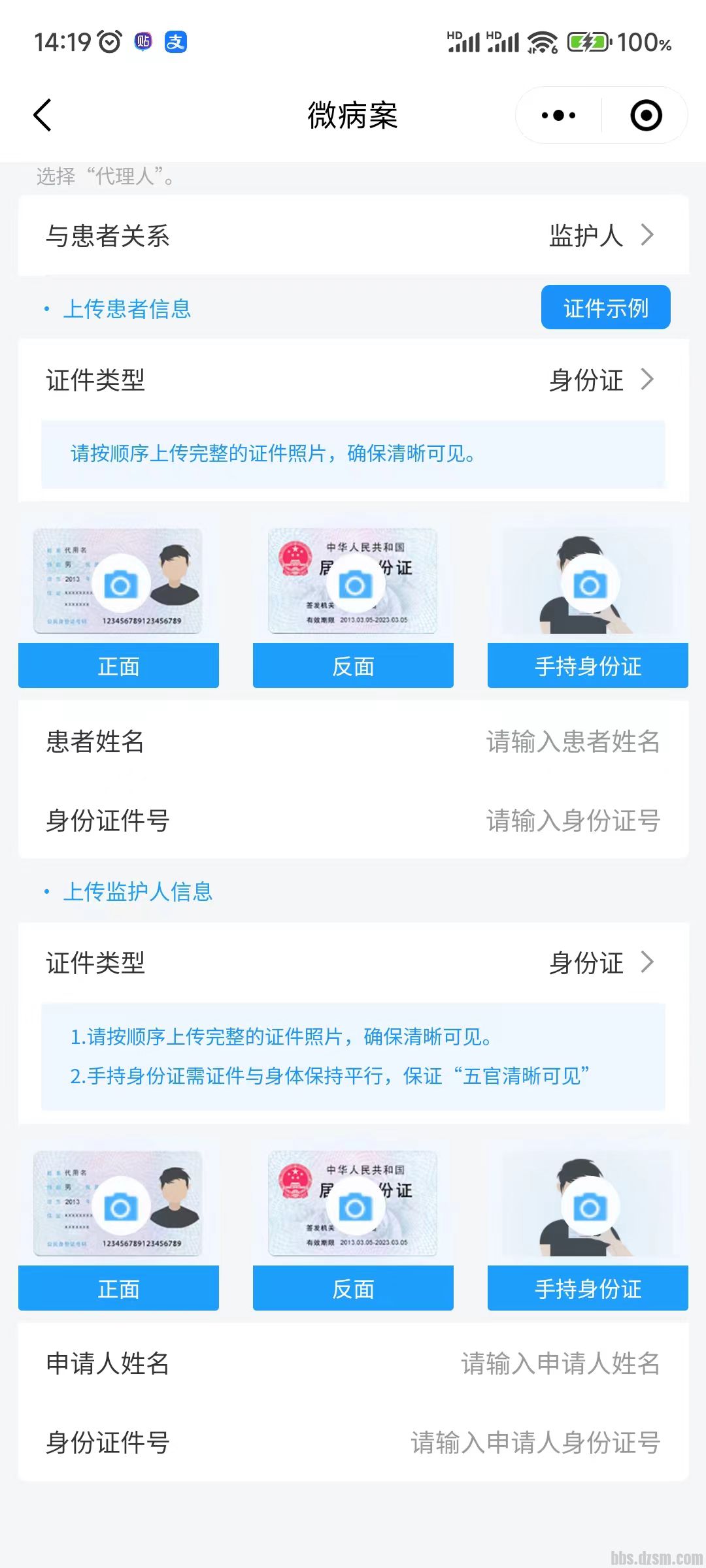The width and height of the screenshot is (706, 1568).
Task: Tap the 申请人姓名 input field
Action: pyautogui.click(x=560, y=1364)
